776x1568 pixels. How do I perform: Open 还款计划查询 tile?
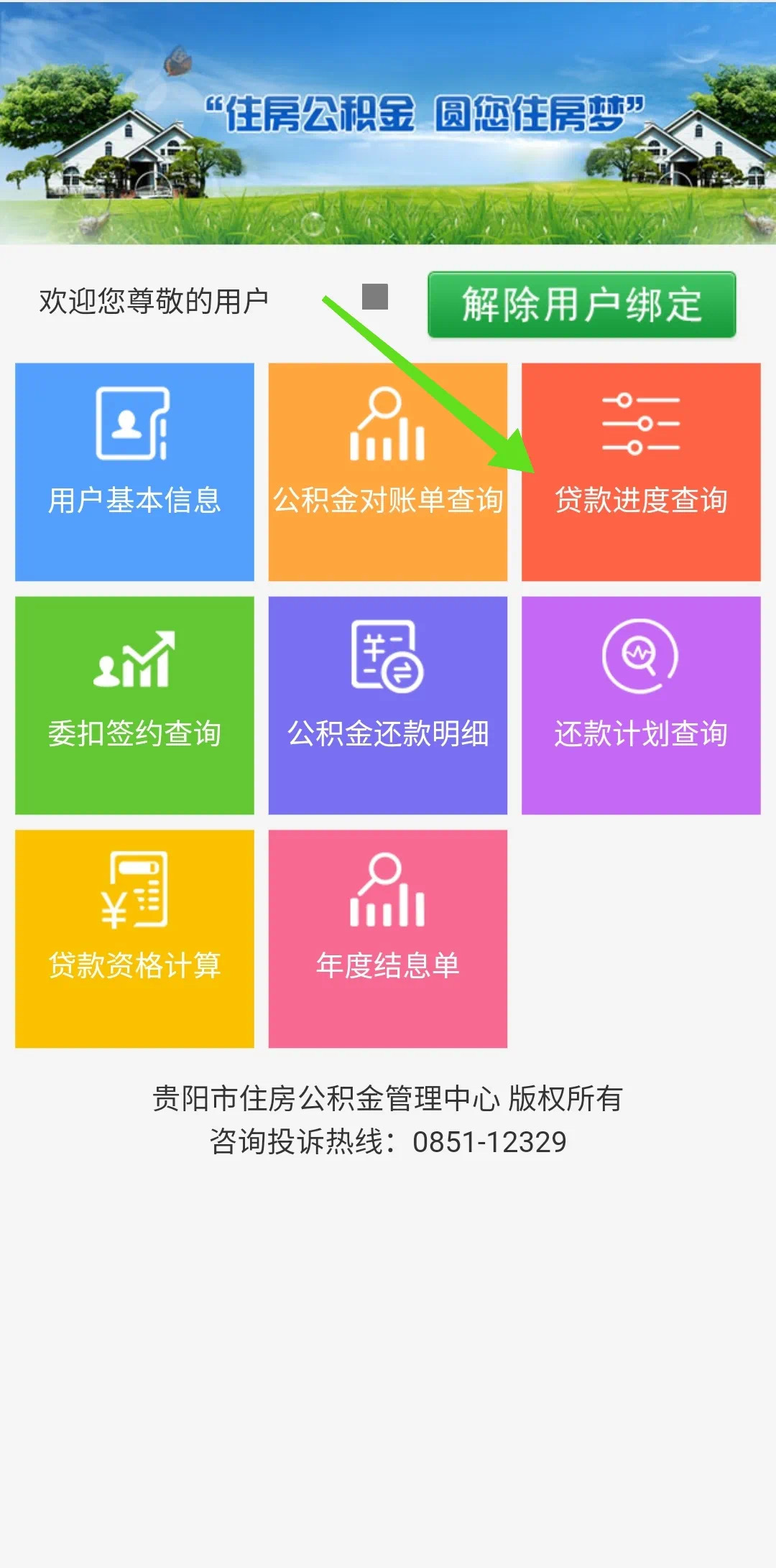pos(641,705)
